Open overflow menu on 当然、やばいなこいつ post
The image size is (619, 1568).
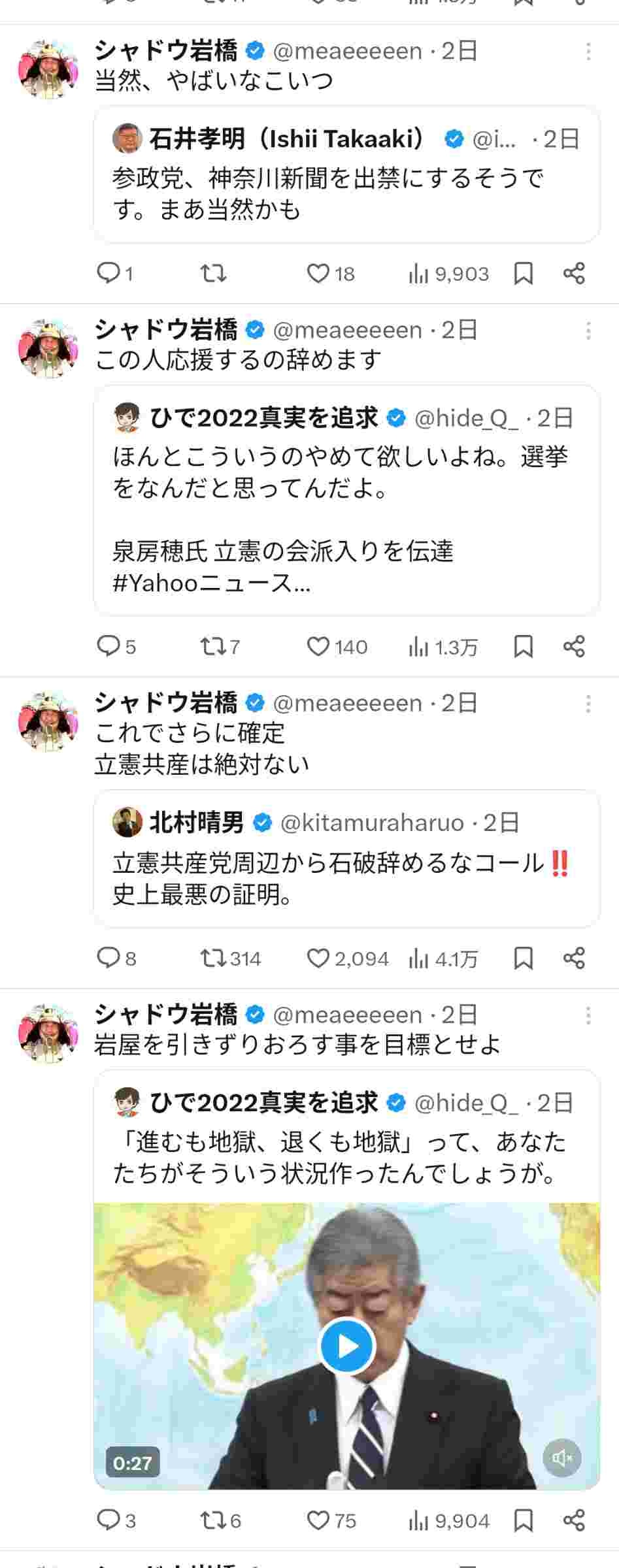(x=588, y=51)
